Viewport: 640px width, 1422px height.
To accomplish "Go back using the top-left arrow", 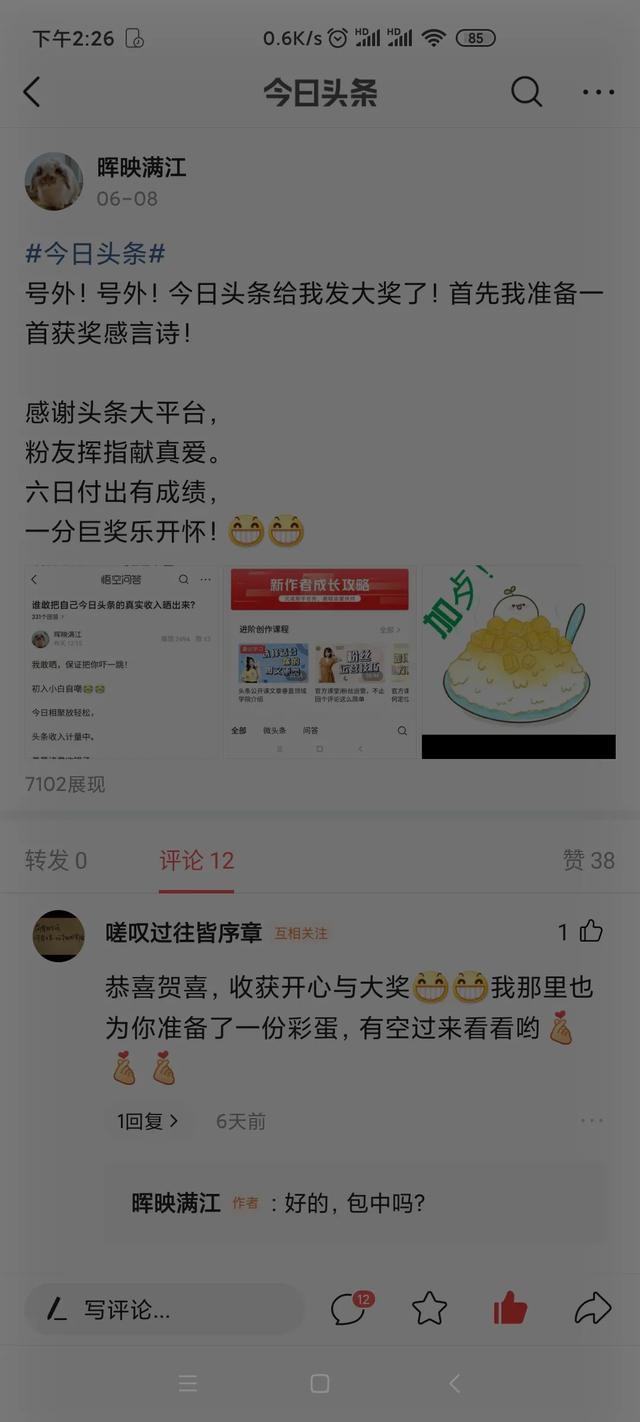I will pyautogui.click(x=32, y=92).
